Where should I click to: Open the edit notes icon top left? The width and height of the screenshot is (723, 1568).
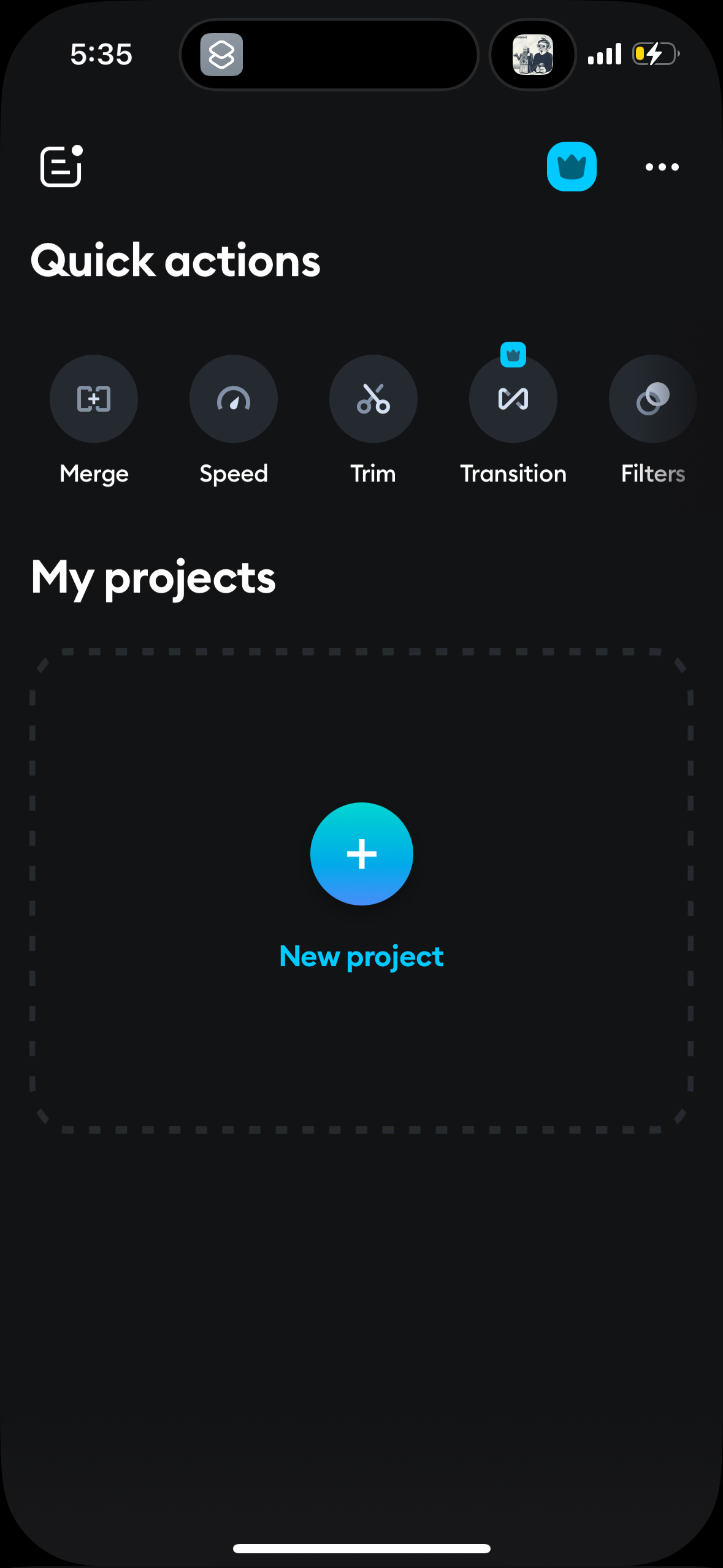(x=60, y=167)
